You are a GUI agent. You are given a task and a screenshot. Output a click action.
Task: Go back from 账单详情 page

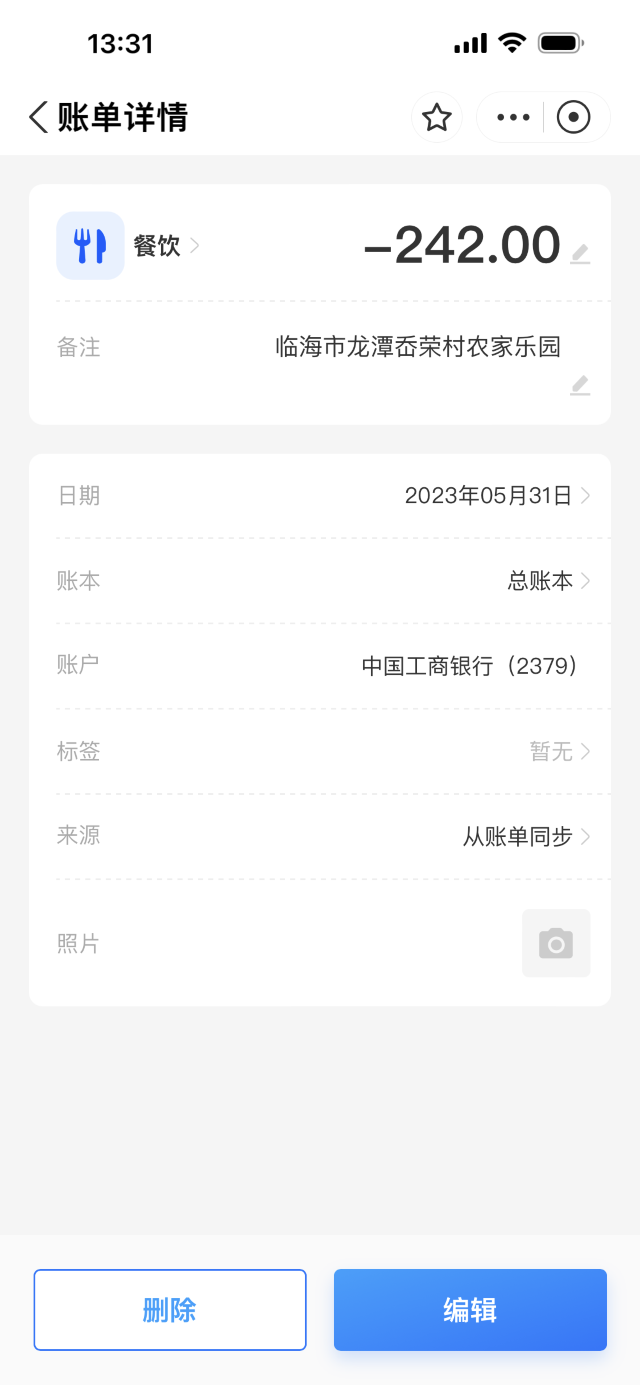click(x=38, y=118)
